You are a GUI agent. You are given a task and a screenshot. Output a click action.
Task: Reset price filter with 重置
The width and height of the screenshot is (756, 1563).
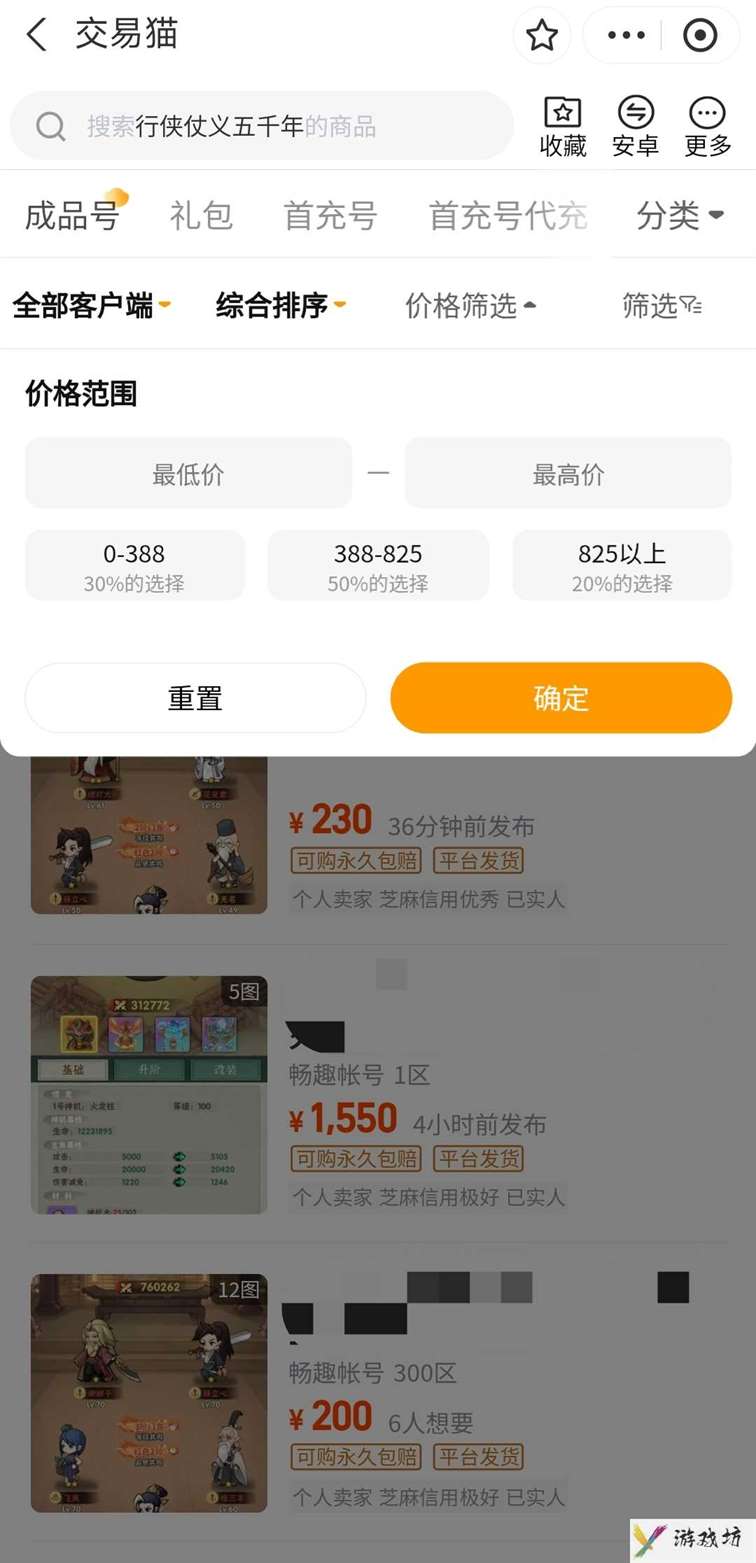pos(195,698)
